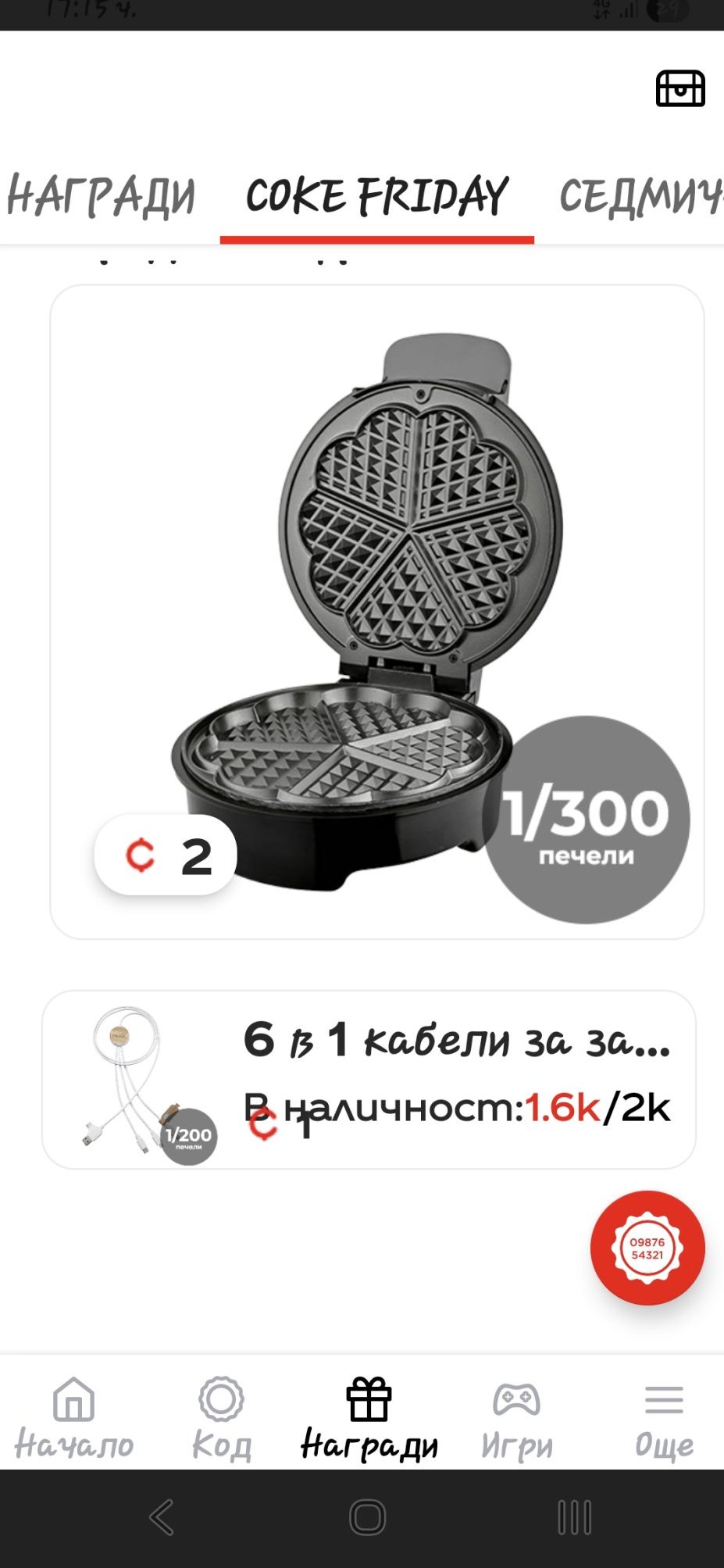The width and height of the screenshot is (724, 1568).
Task: Open the treasure chest icon
Action: coord(679,88)
